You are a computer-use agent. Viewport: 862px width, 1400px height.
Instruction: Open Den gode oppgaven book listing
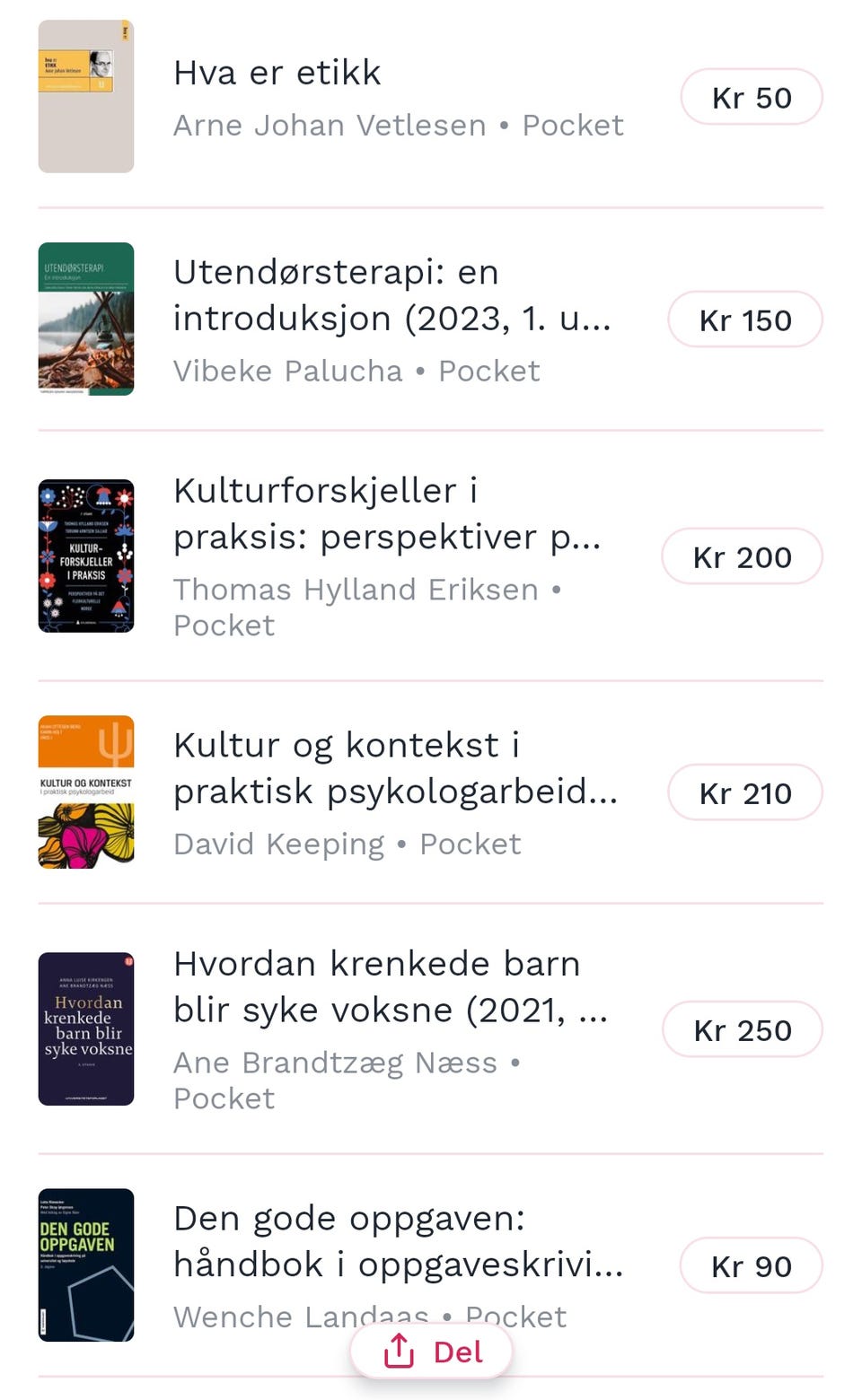point(431,1265)
